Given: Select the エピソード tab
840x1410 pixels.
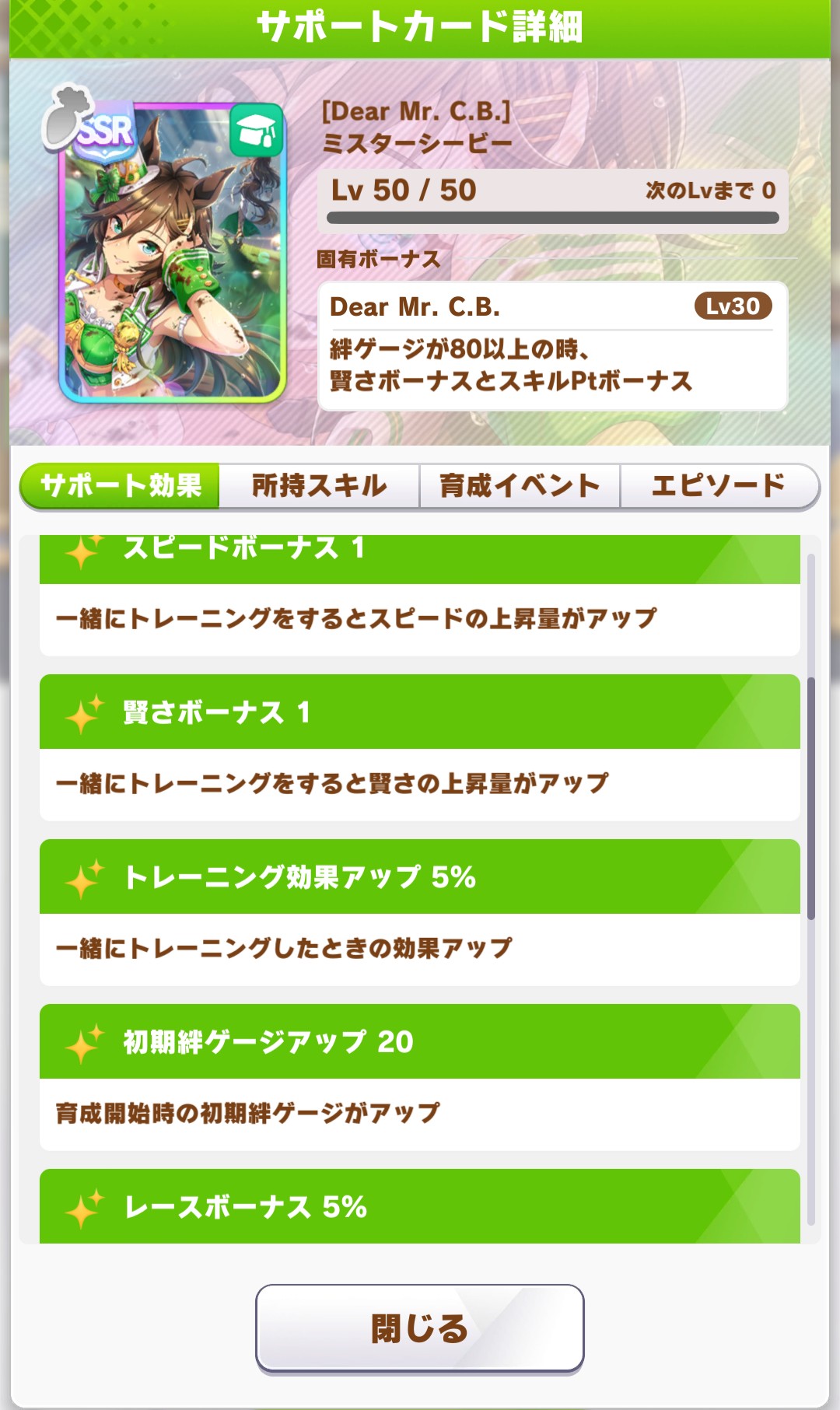Looking at the screenshot, I should [719, 486].
